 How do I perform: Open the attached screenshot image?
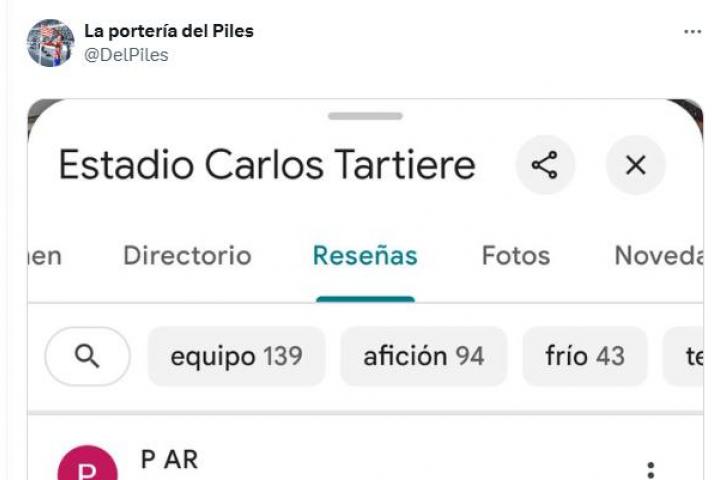point(365,290)
